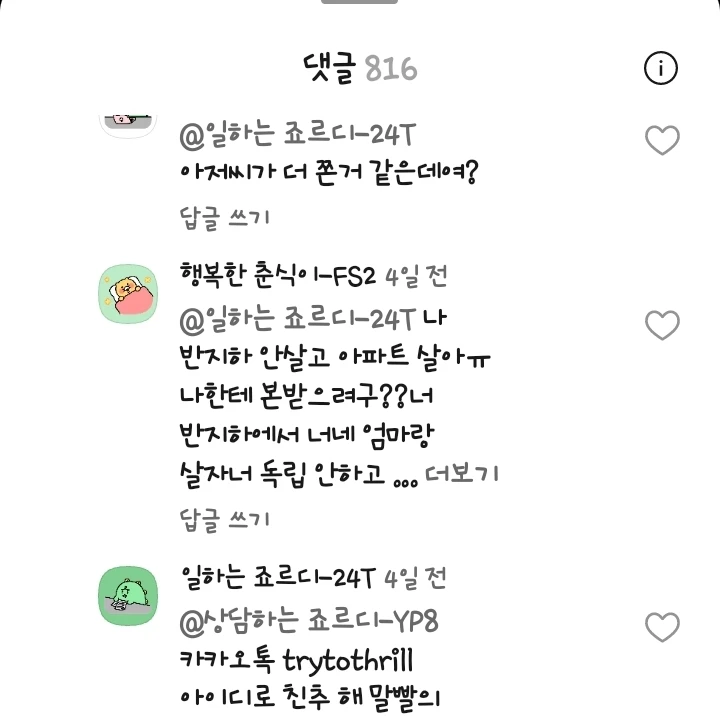Viewport: 720px width, 720px height.
Task: View the profile avatar of 일하는 죠르디-24T
Action: tap(128, 596)
